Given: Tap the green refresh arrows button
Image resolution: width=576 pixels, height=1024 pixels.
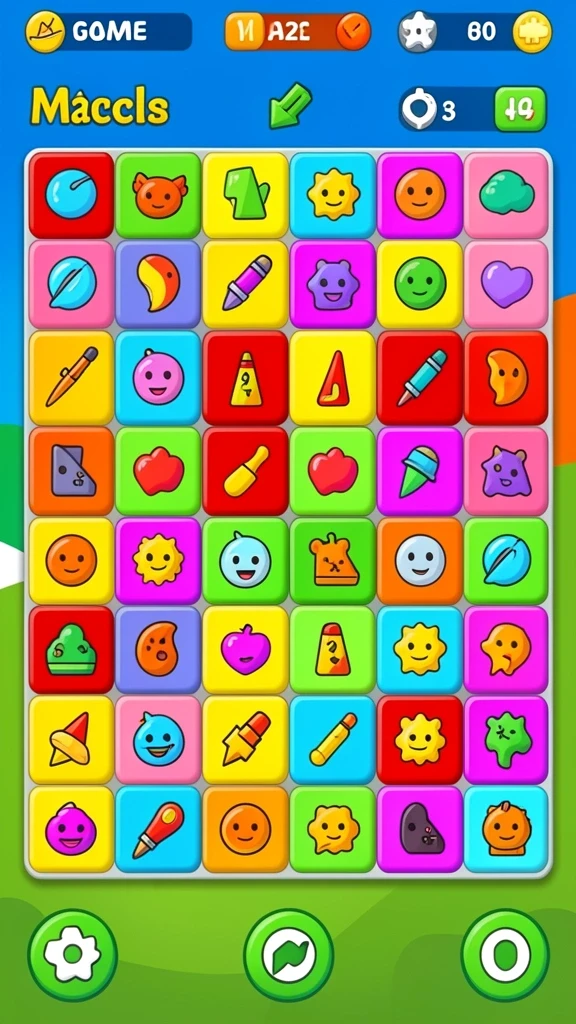Looking at the screenshot, I should click(289, 955).
